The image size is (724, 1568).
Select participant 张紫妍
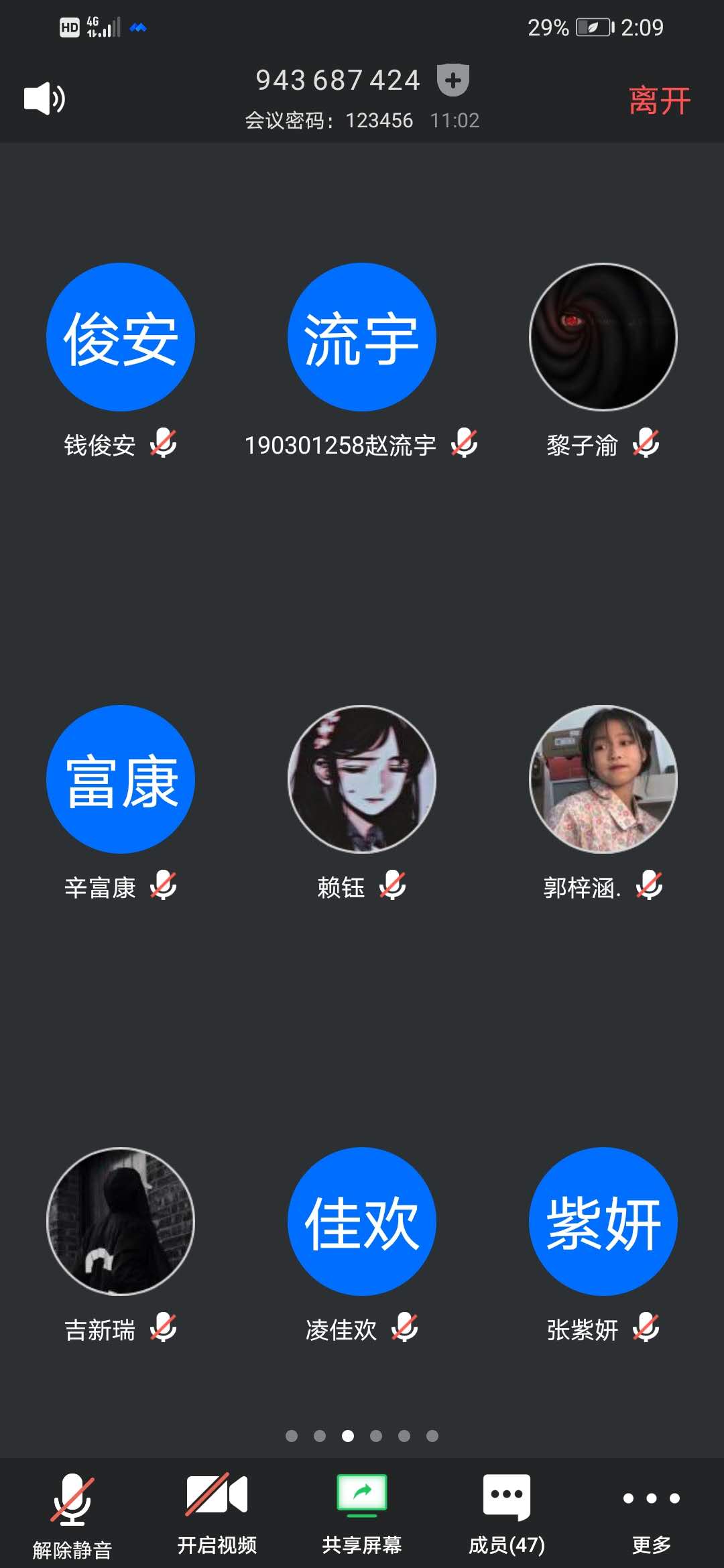tap(603, 1222)
